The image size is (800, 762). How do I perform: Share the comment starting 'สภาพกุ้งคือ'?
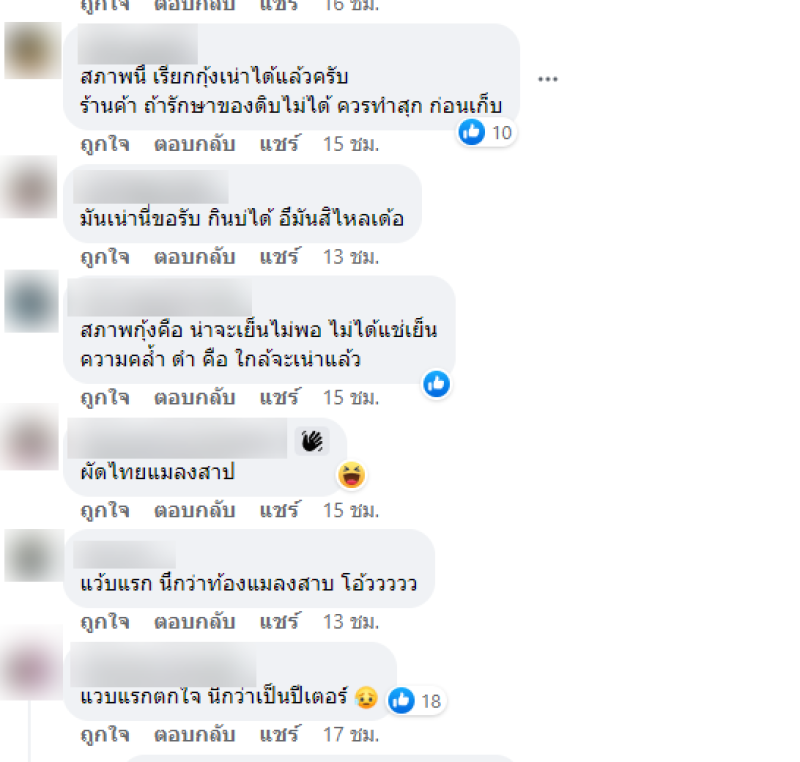(x=279, y=398)
